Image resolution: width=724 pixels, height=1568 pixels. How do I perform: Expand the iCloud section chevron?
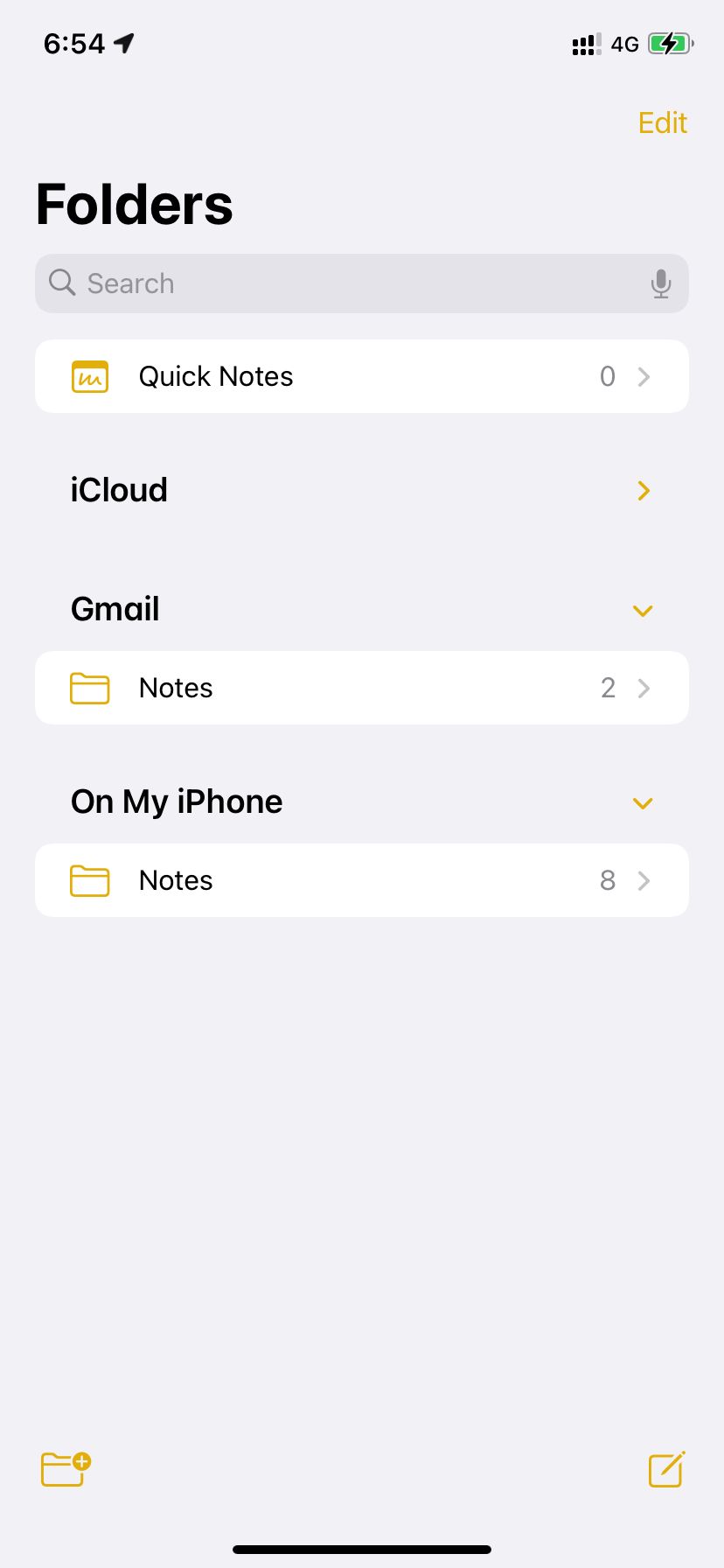644,490
